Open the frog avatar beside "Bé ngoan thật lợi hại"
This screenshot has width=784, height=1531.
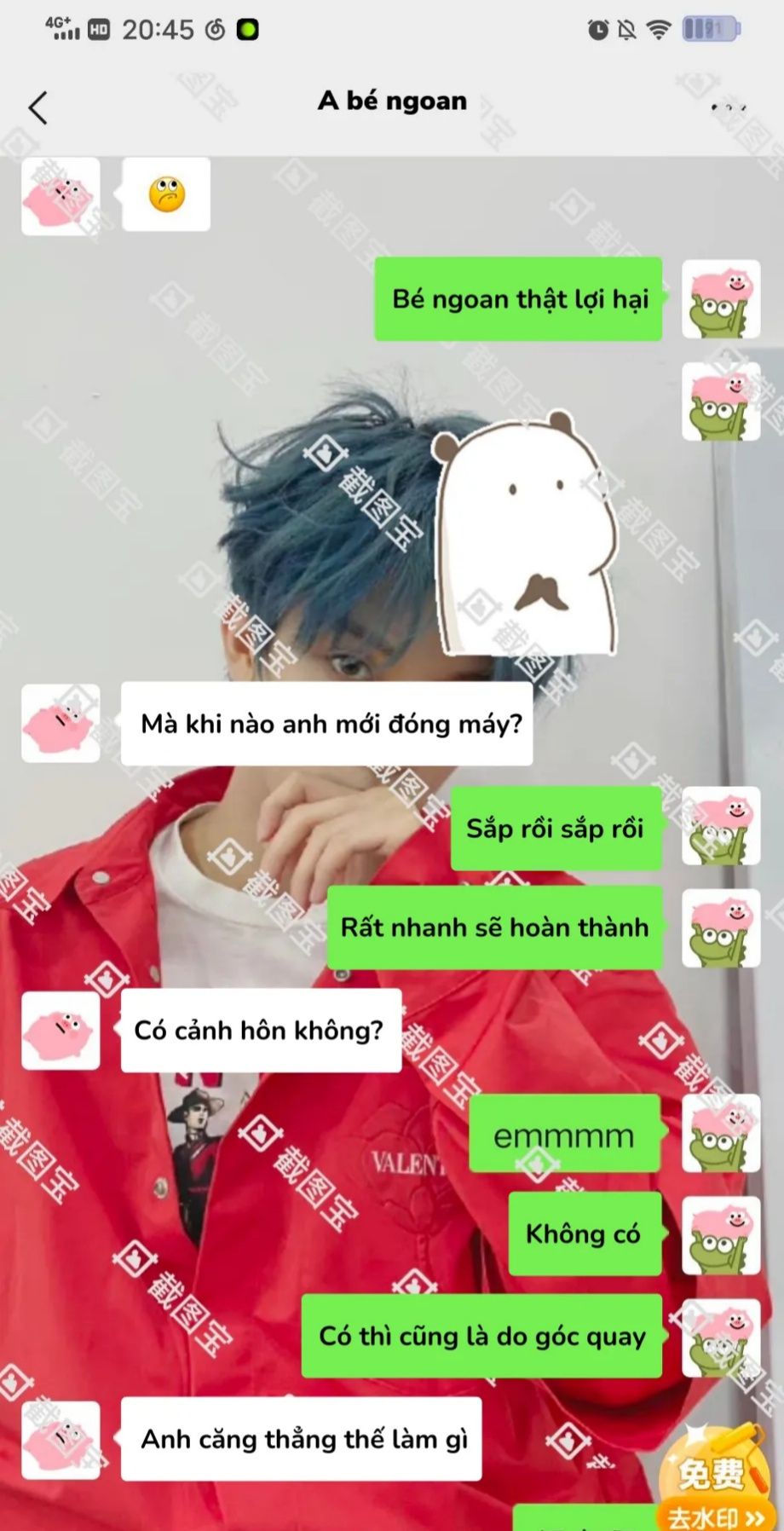click(721, 299)
